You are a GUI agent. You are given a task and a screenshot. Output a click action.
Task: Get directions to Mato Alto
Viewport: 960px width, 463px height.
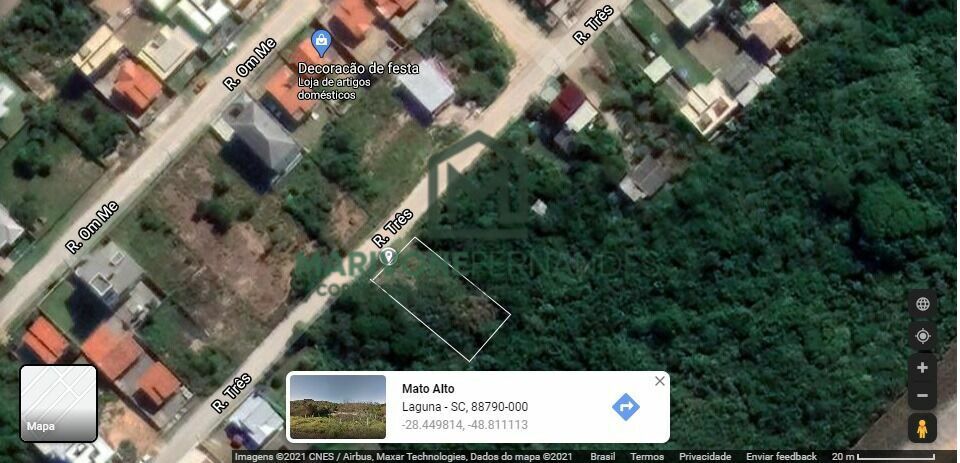[x=626, y=407]
